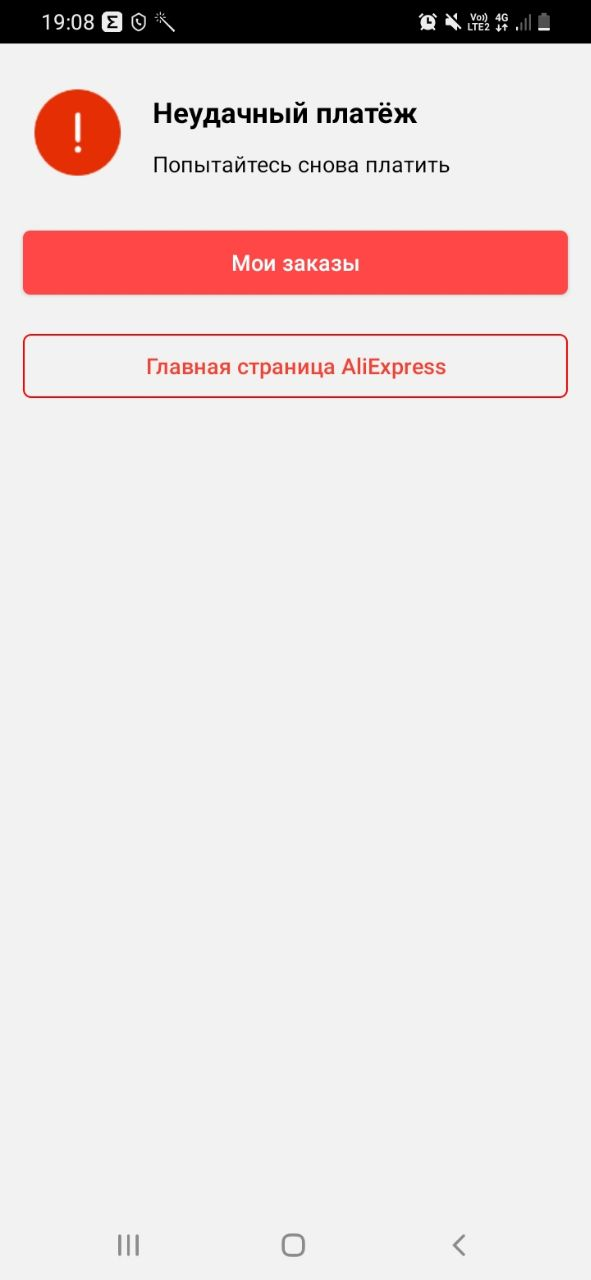The width and height of the screenshot is (591, 1280).
Task: Go to Главная страница AliExpress
Action: 295,366
